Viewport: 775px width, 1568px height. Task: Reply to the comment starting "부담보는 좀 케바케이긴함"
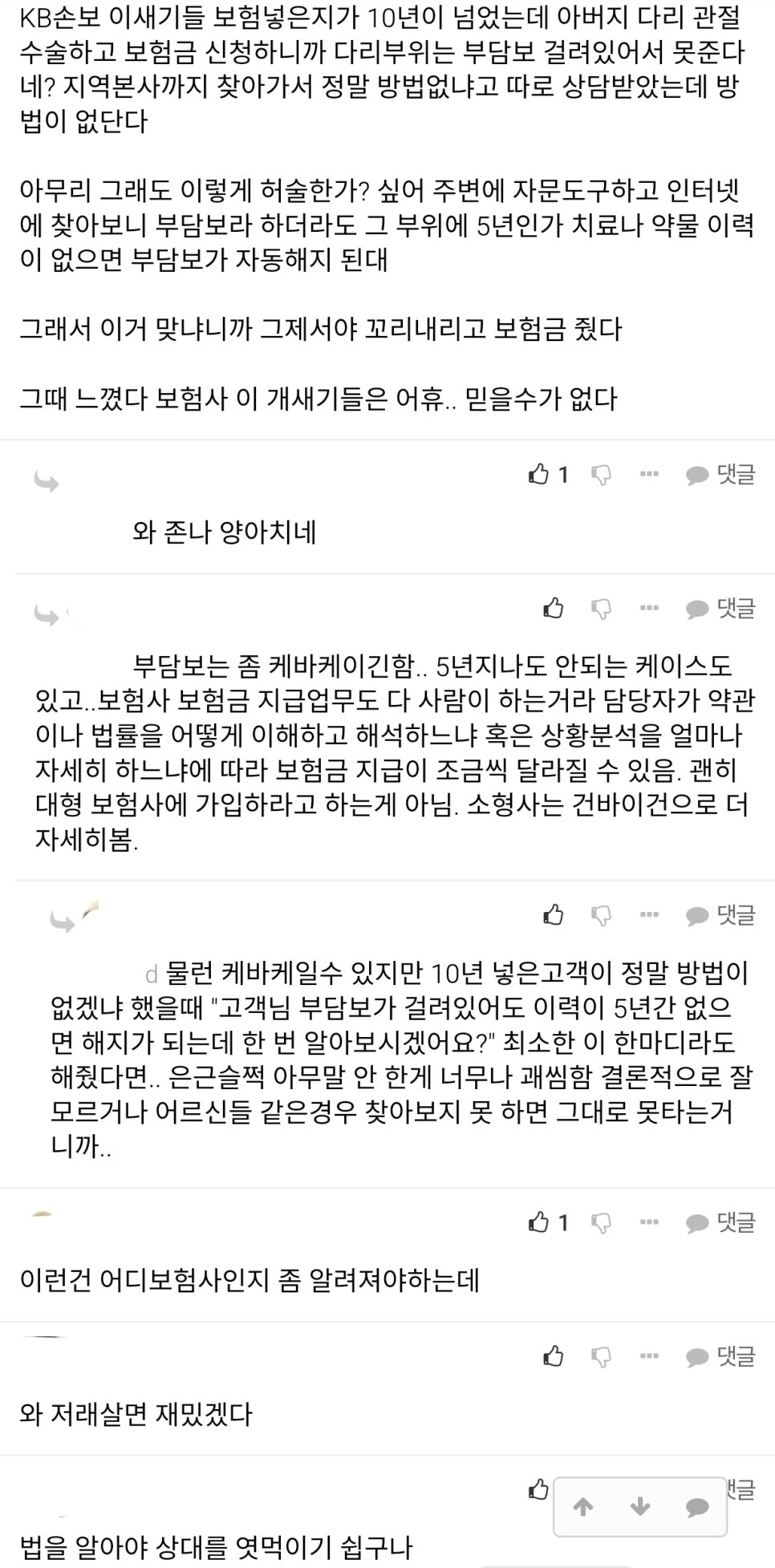[720, 609]
